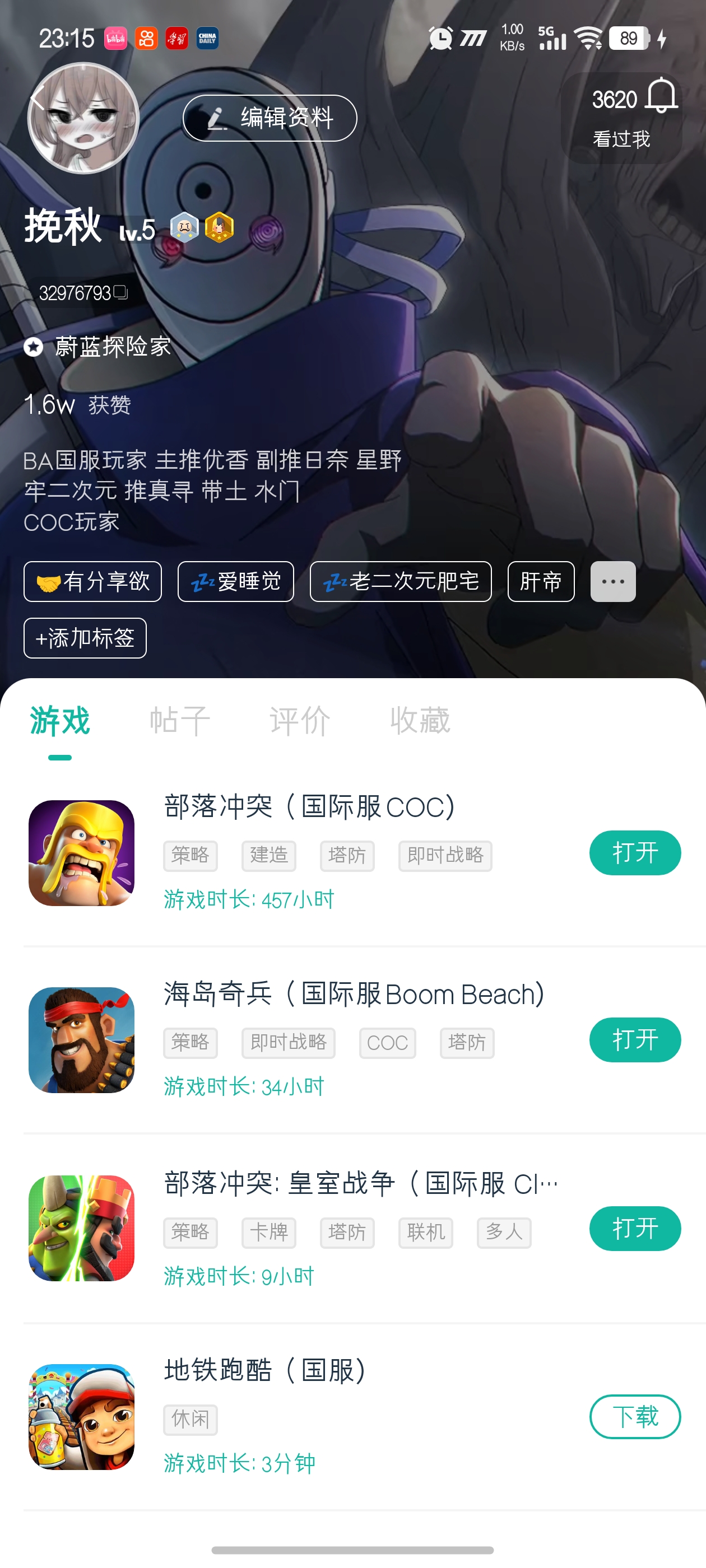Copy the user ID 32976793

click(120, 293)
